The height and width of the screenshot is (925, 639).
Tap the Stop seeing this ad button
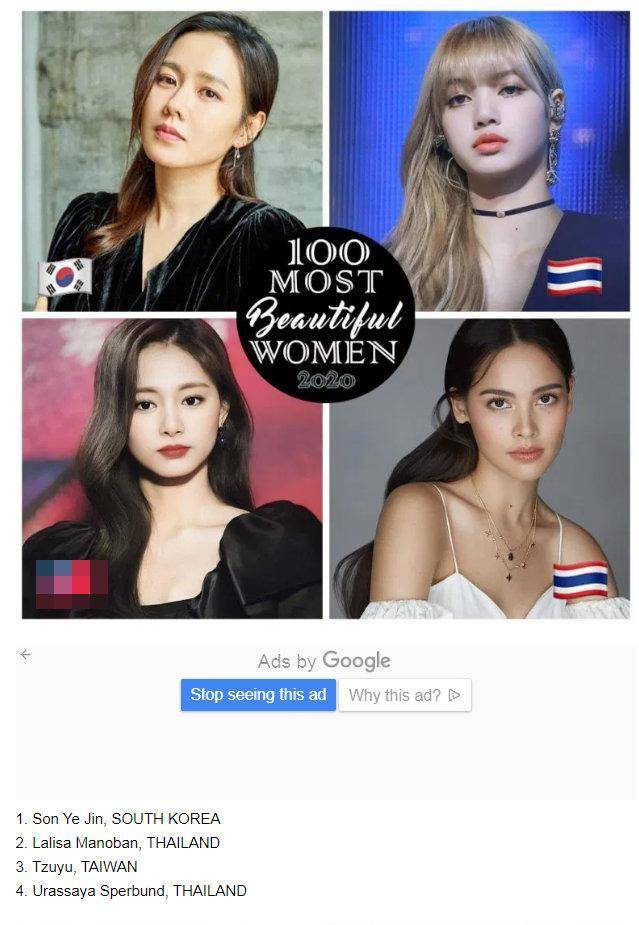point(258,695)
